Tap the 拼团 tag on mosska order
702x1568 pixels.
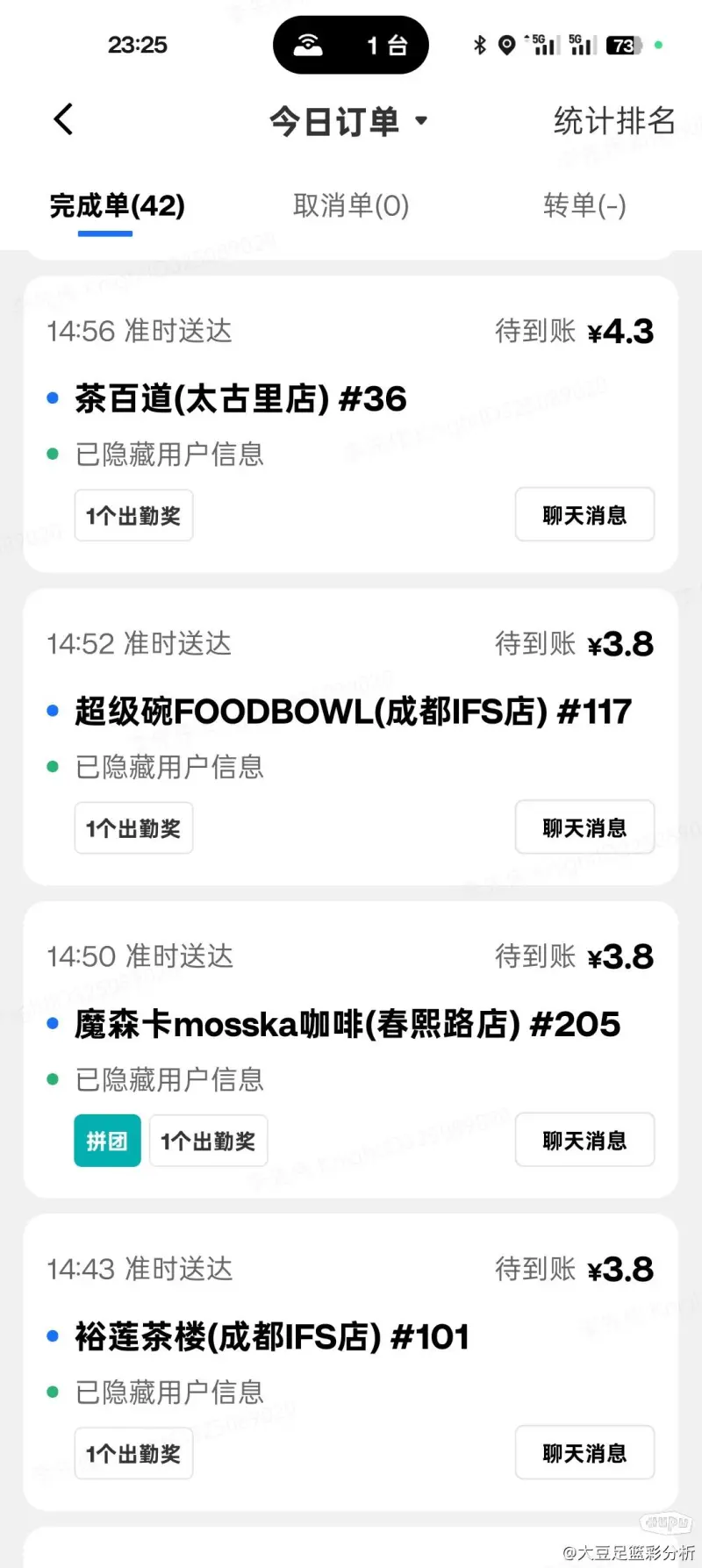click(107, 1141)
